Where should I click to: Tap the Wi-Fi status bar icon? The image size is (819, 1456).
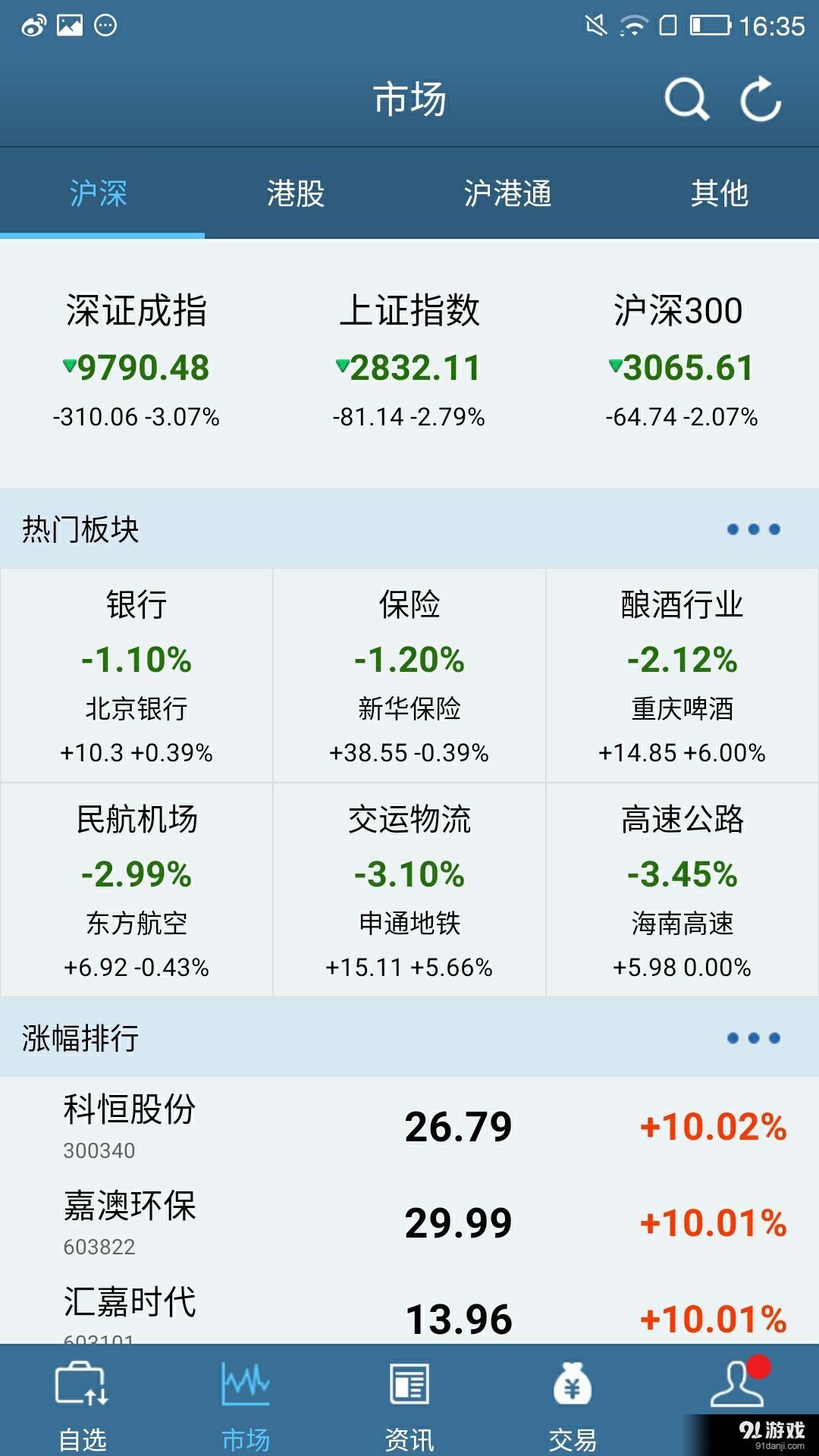[633, 24]
